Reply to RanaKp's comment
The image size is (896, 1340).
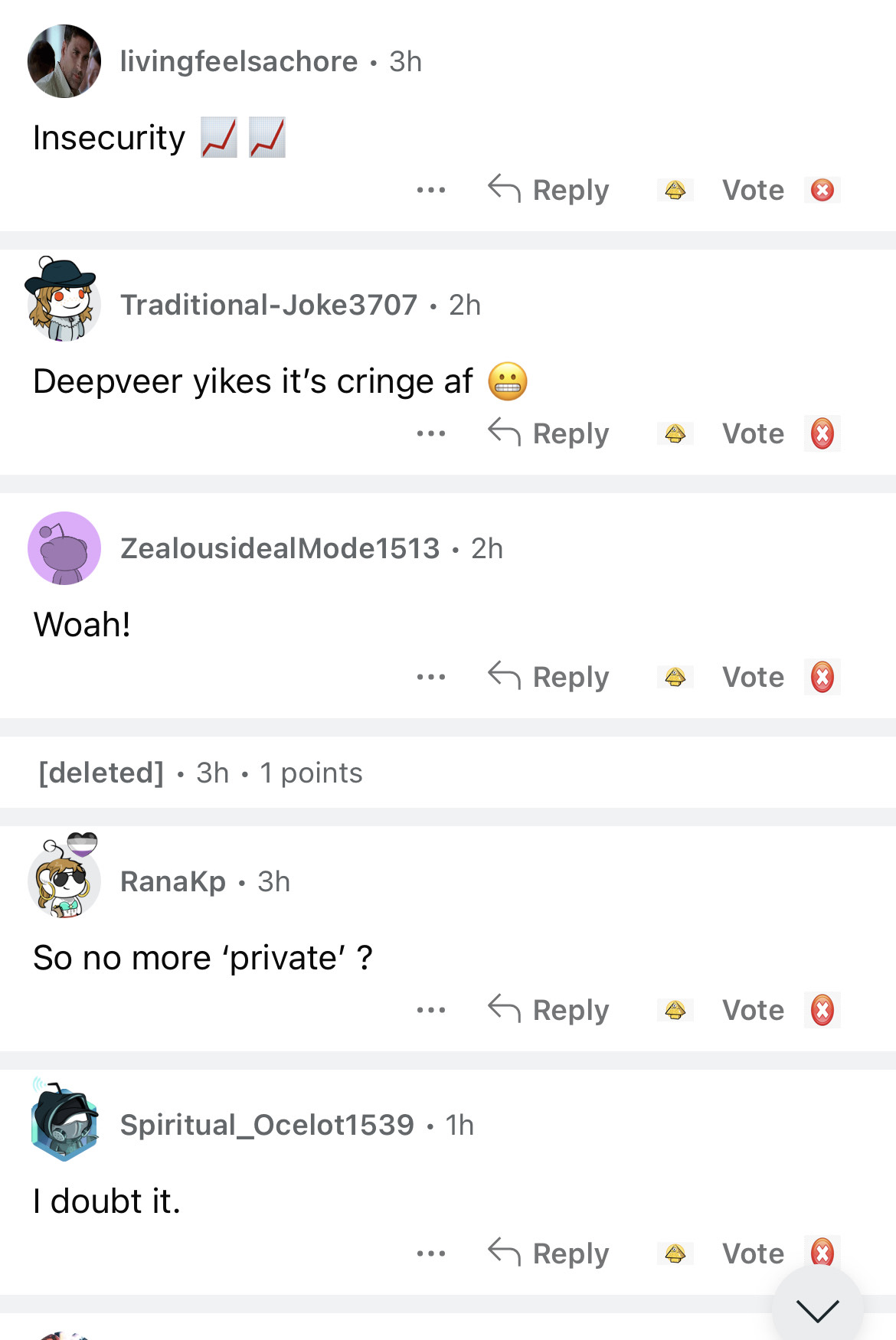pos(549,1010)
